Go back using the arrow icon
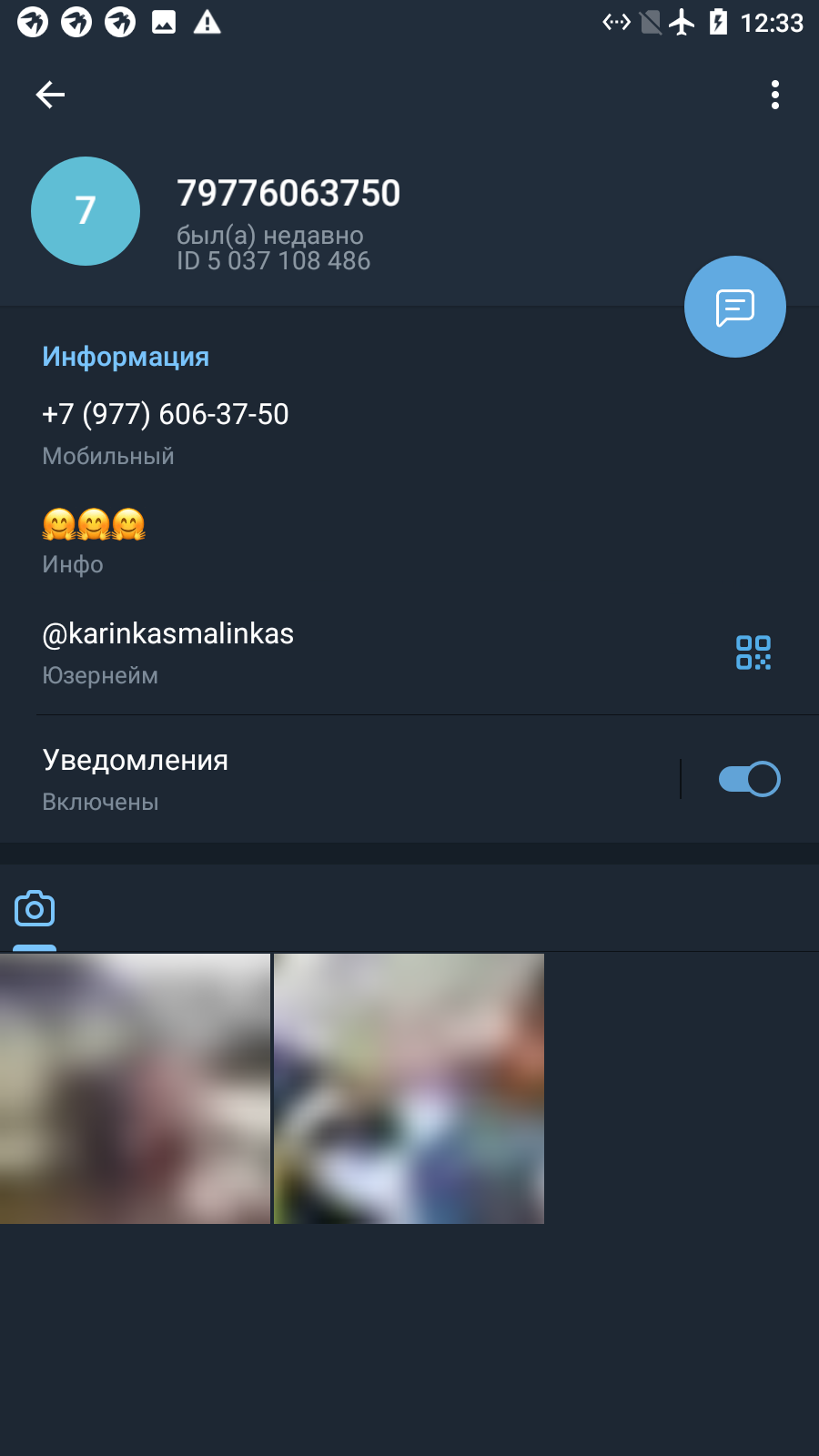 pyautogui.click(x=50, y=95)
